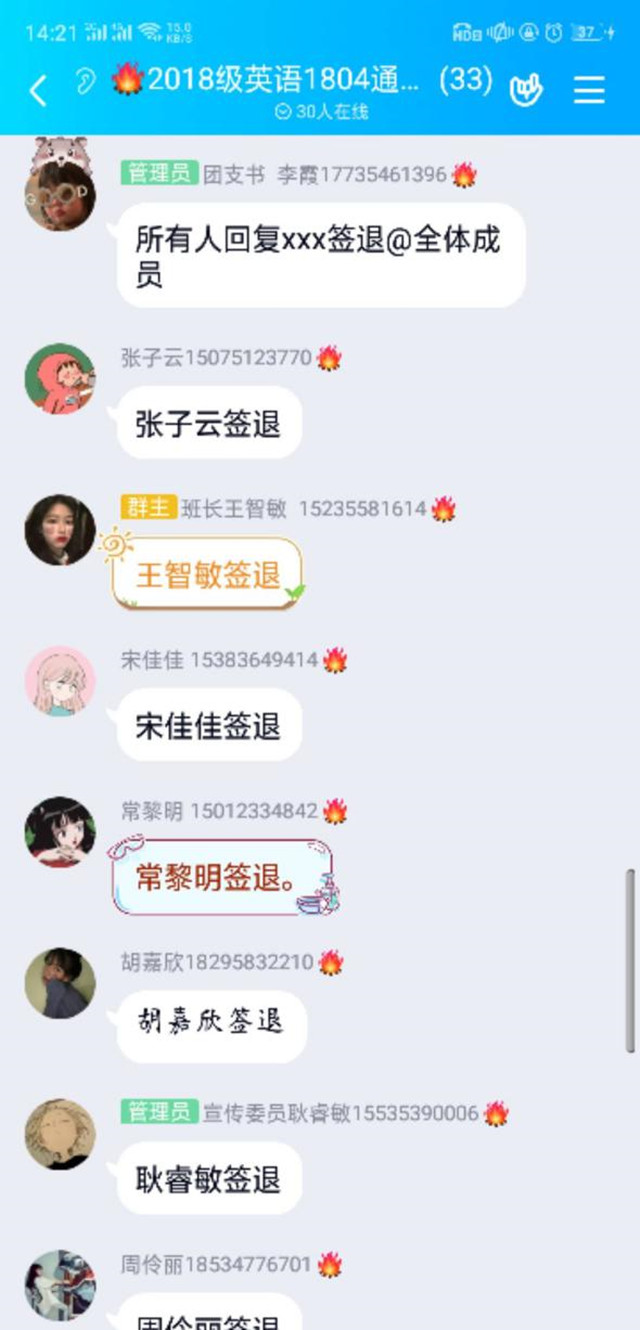Tap the hand gesture icon in header
The width and height of the screenshot is (640, 1330).
(525, 90)
